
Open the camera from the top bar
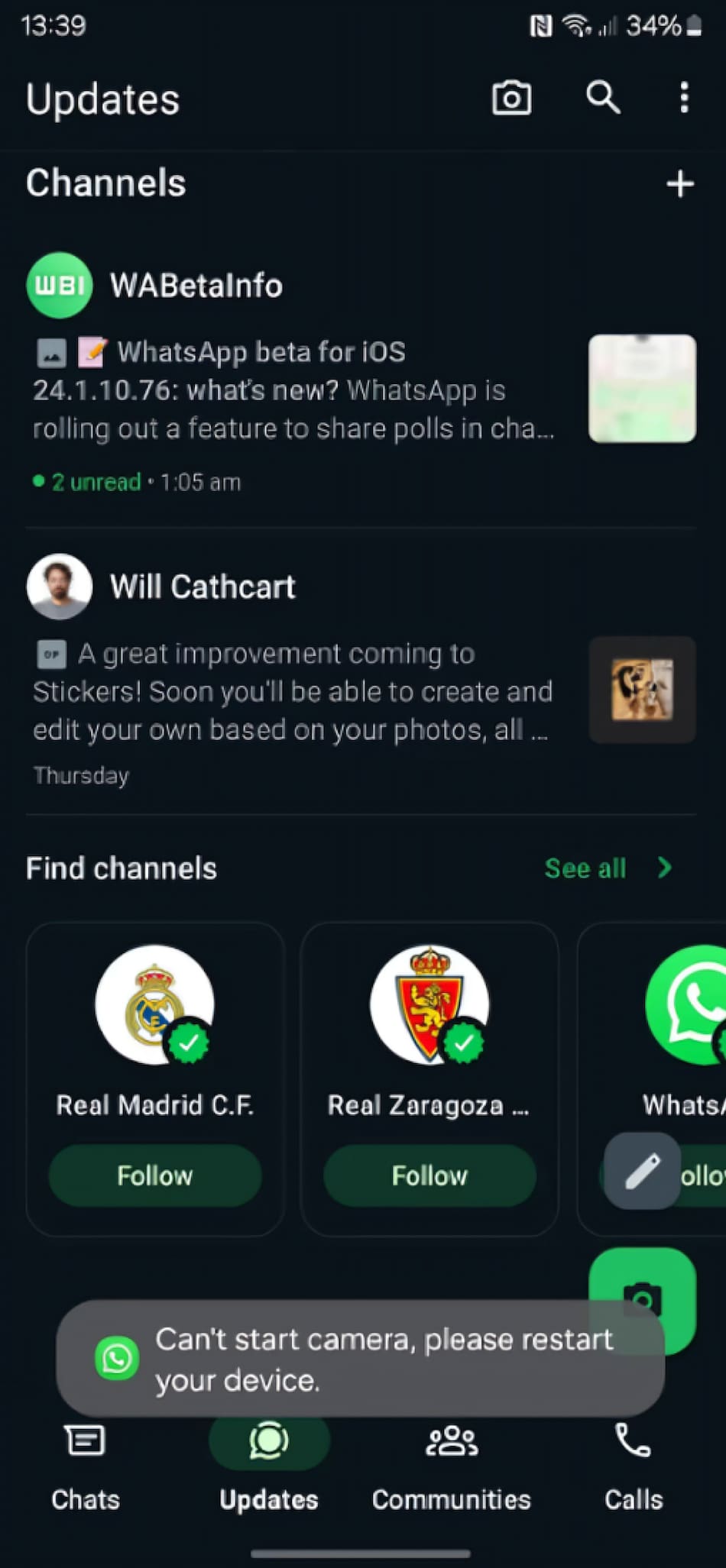pyautogui.click(x=511, y=98)
